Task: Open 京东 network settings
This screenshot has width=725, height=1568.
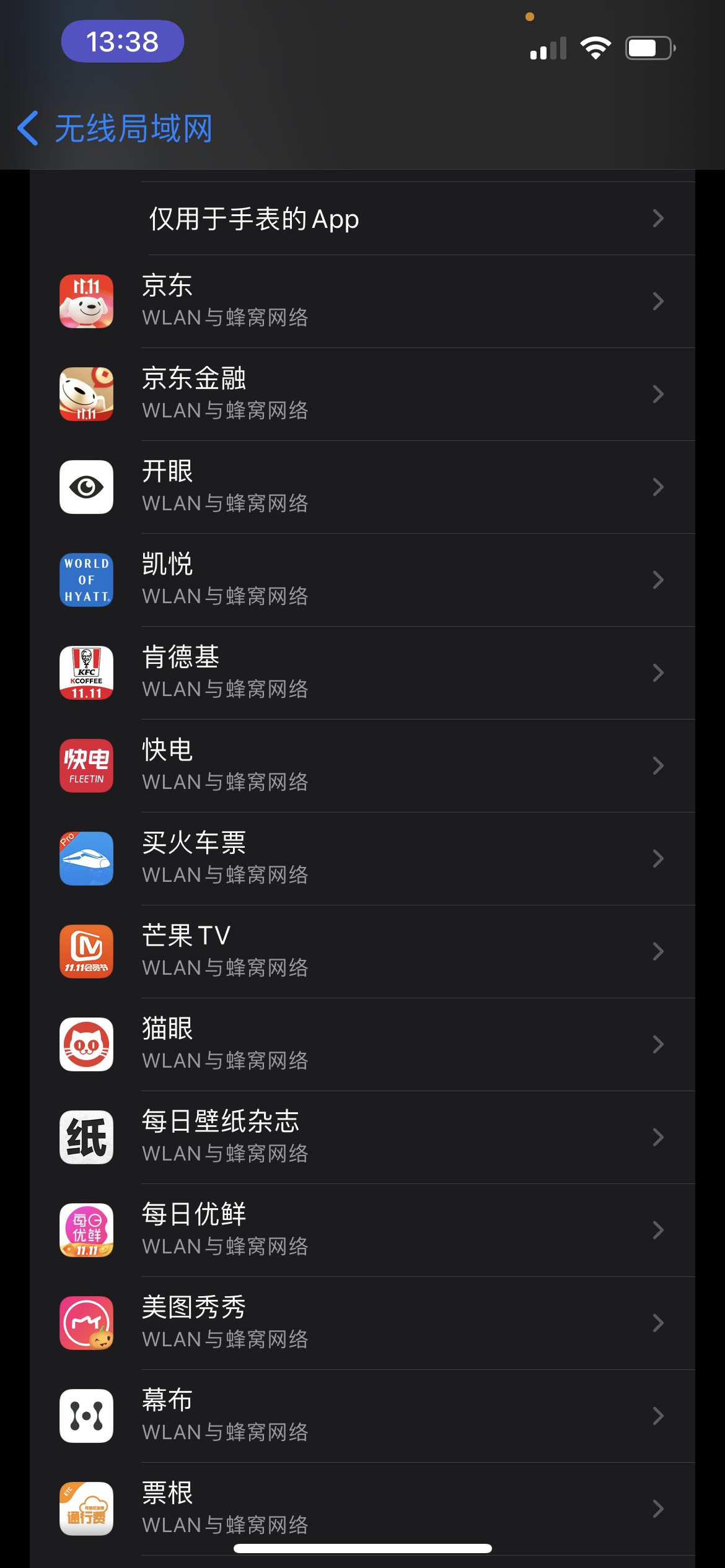Action: [362, 302]
